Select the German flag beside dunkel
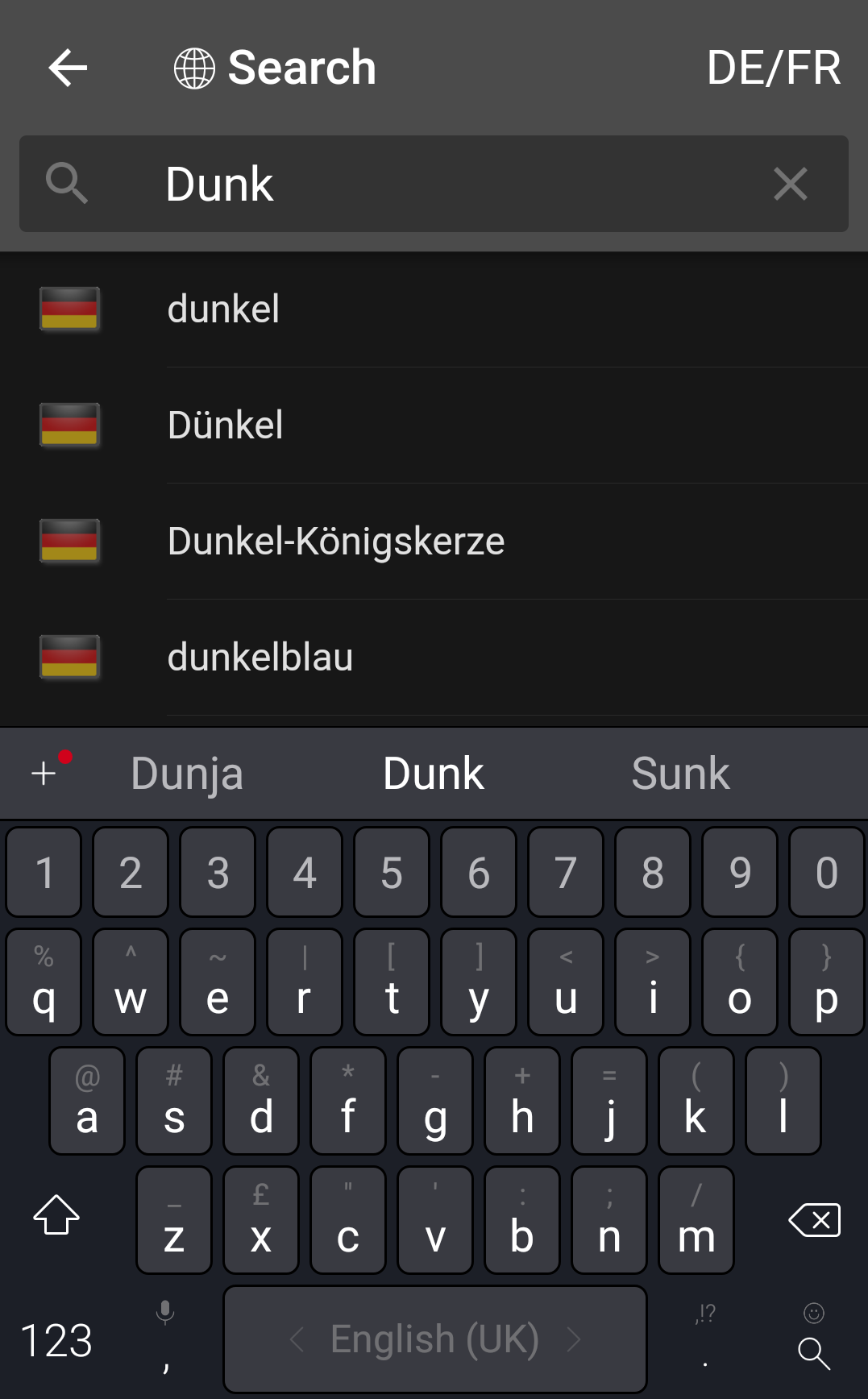The width and height of the screenshot is (868, 1399). pyautogui.click(x=69, y=309)
